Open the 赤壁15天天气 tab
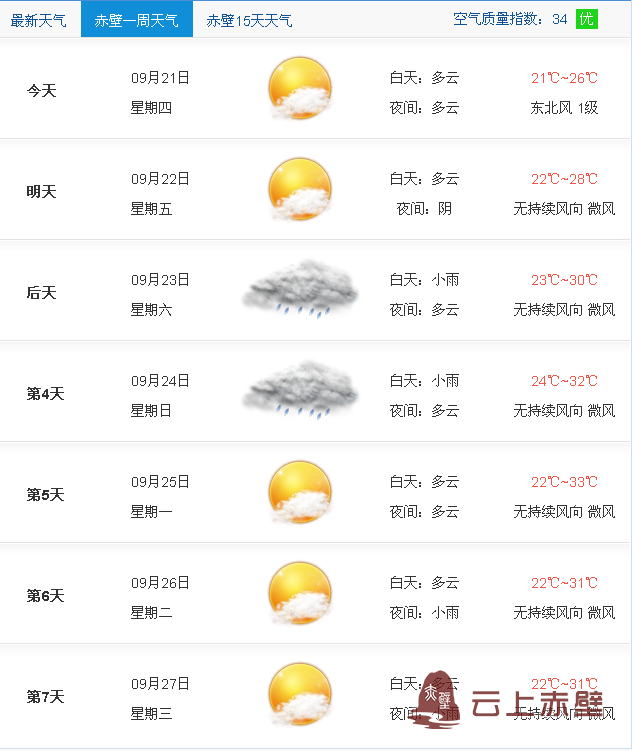The height and width of the screenshot is (751, 632). pyautogui.click(x=249, y=20)
